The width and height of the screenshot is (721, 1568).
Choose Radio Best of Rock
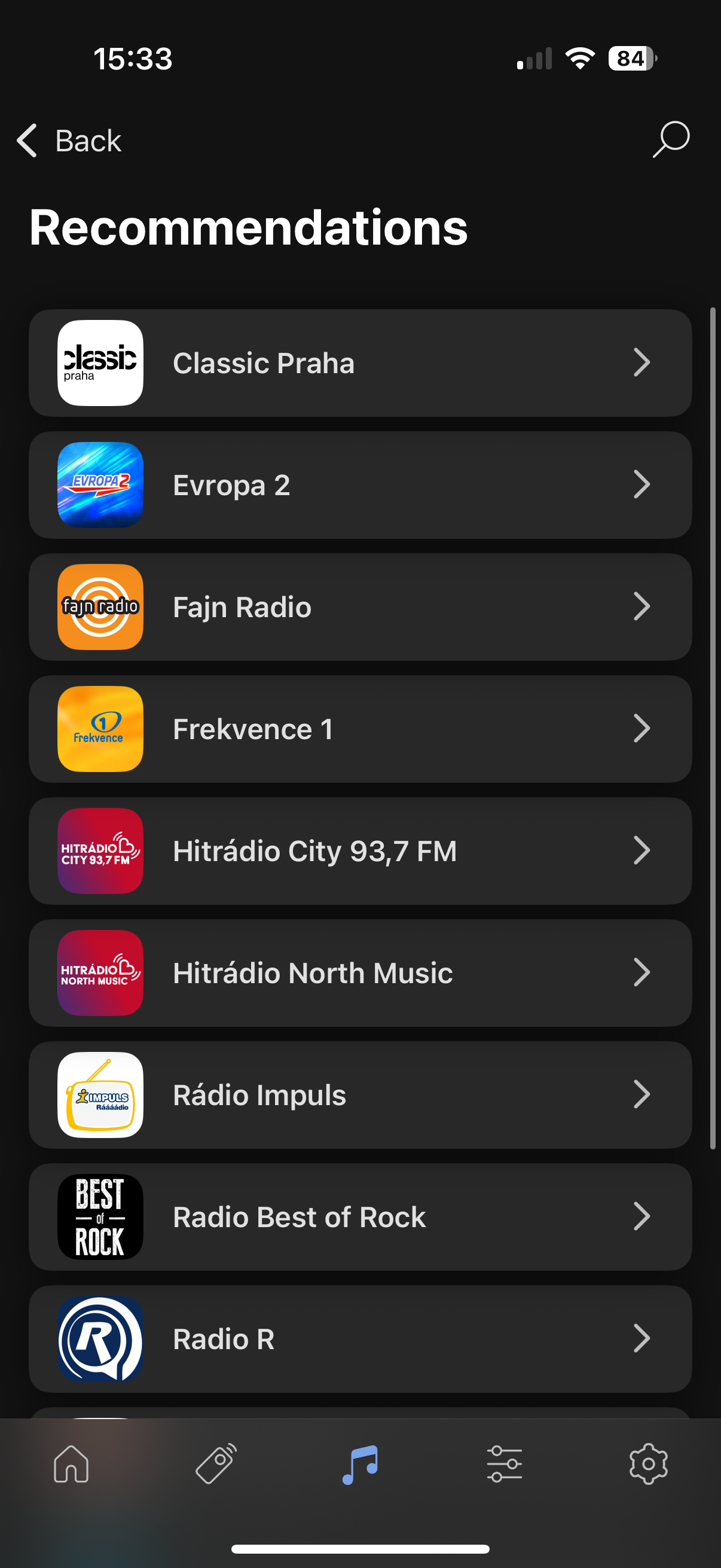[x=360, y=1217]
